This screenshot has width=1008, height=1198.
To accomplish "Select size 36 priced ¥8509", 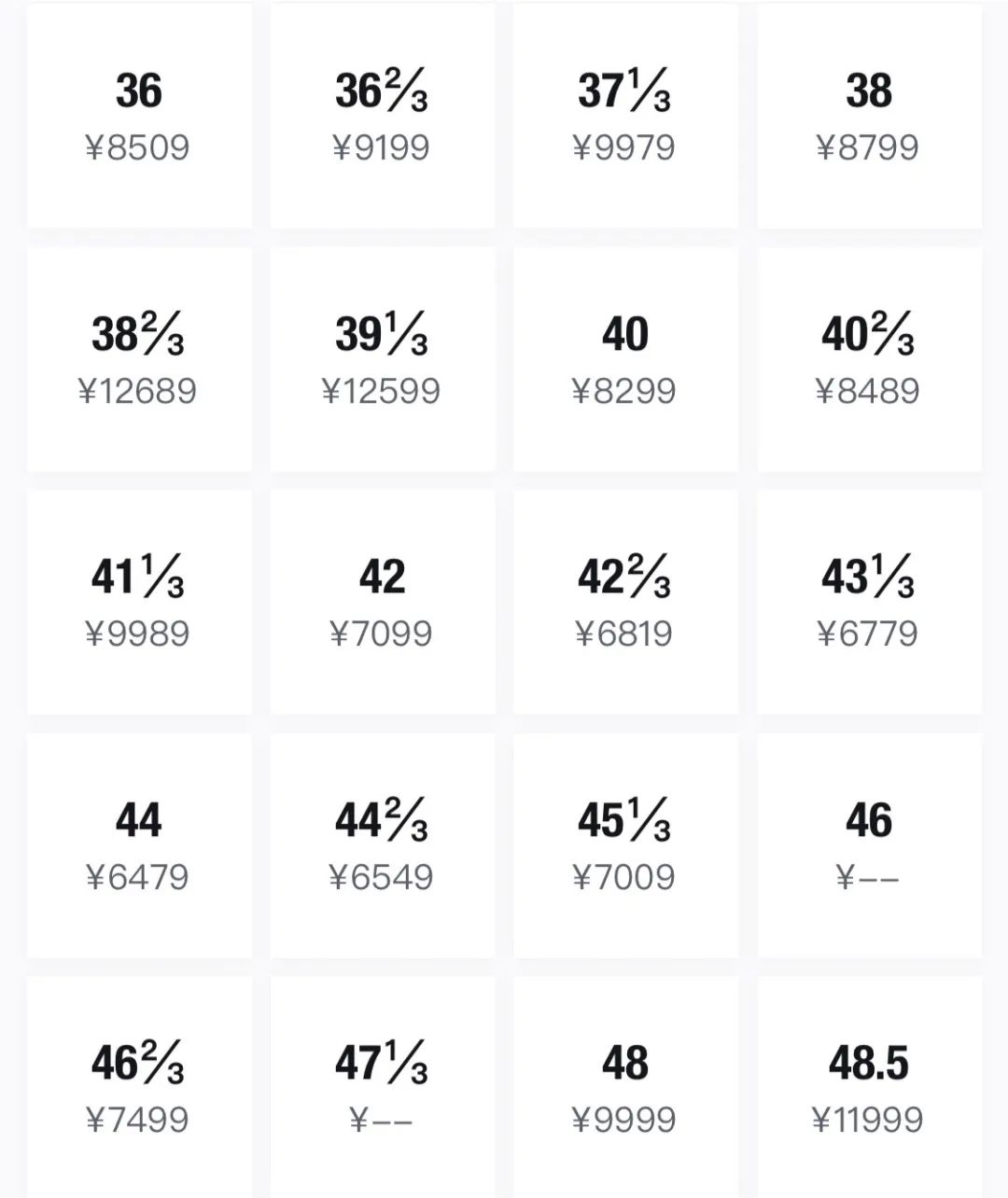I will [140, 112].
